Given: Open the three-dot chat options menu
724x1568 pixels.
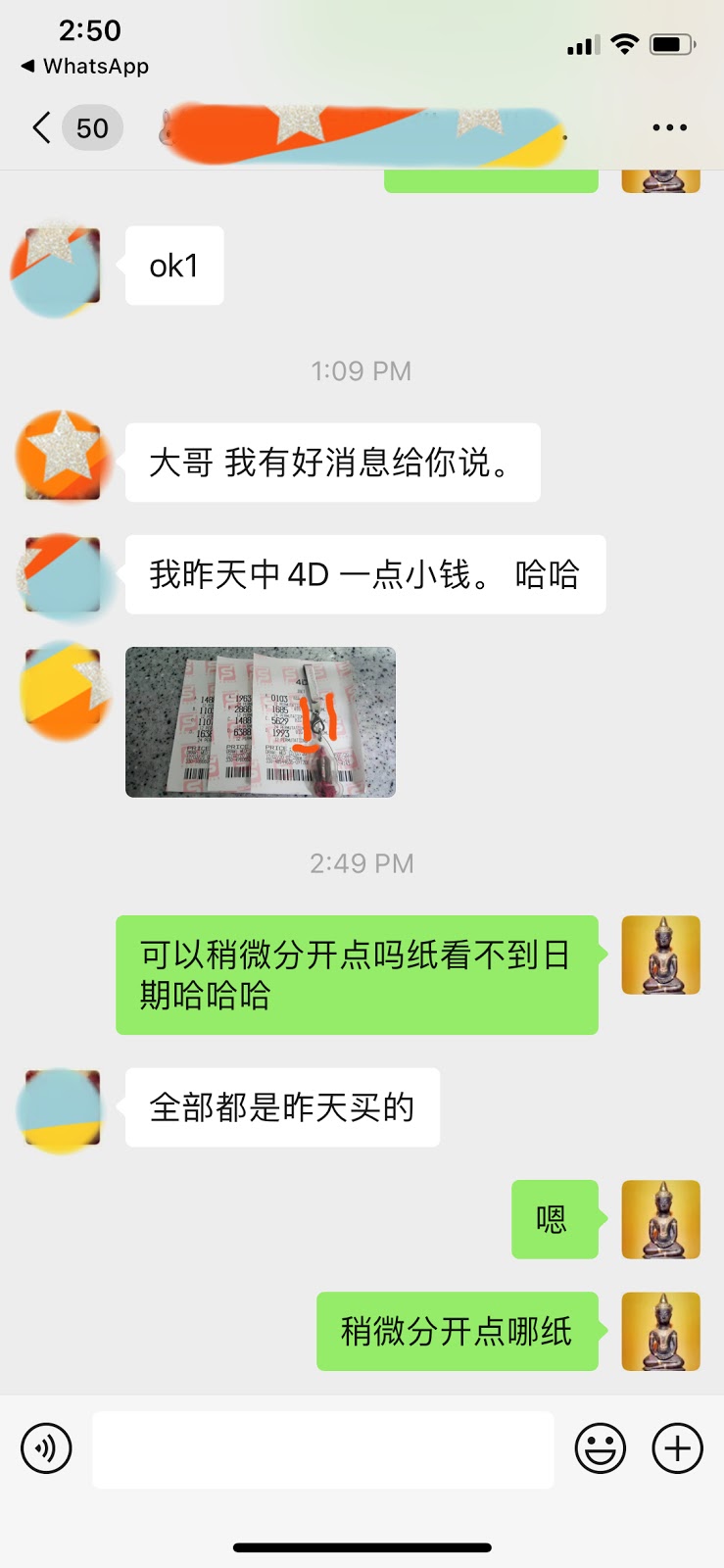Looking at the screenshot, I should (669, 127).
